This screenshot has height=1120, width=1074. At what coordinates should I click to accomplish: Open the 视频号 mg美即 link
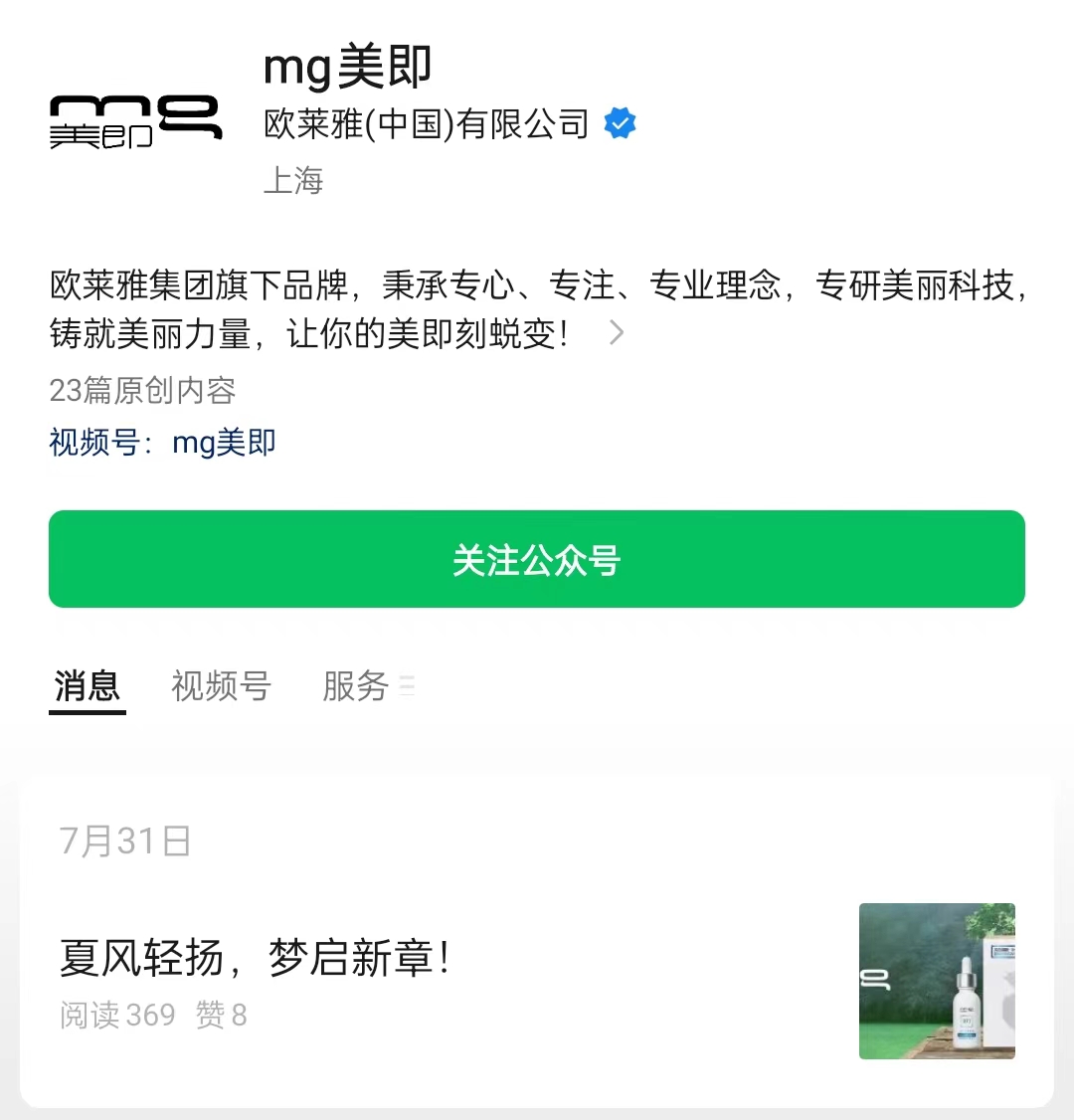(223, 442)
